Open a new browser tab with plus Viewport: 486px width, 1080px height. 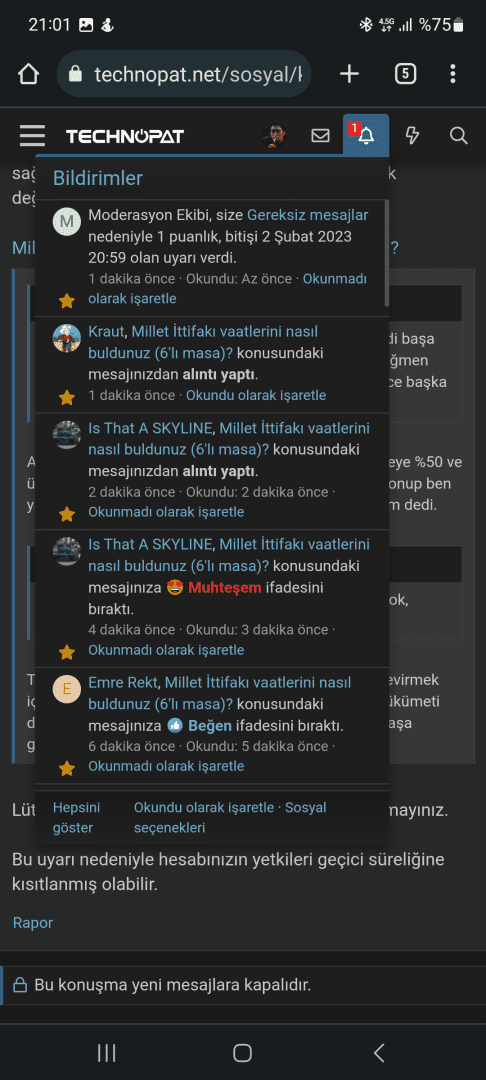pos(350,74)
